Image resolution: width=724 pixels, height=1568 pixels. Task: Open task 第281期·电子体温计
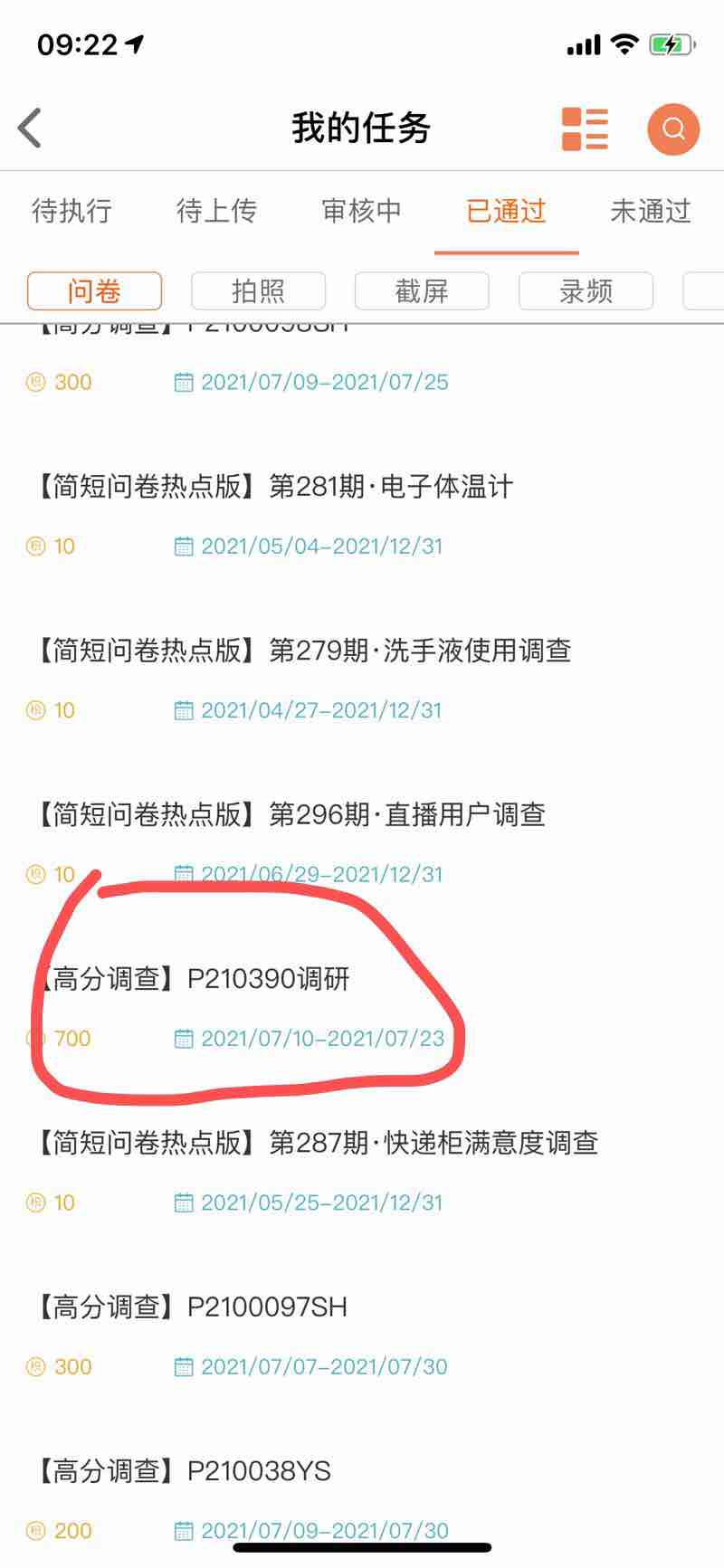(x=362, y=514)
